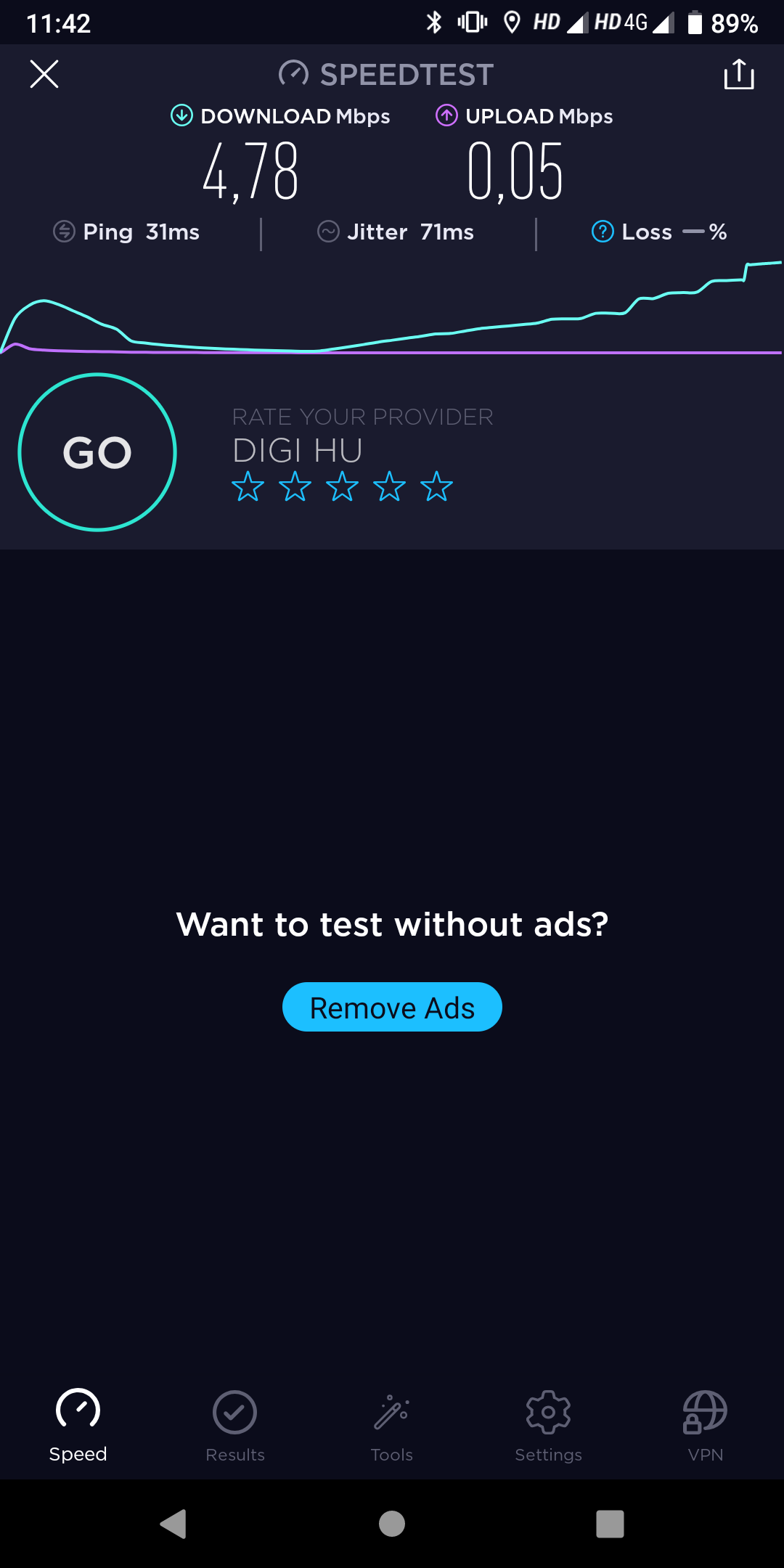Share the speed test result
The image size is (784, 1568).
[x=739, y=74]
